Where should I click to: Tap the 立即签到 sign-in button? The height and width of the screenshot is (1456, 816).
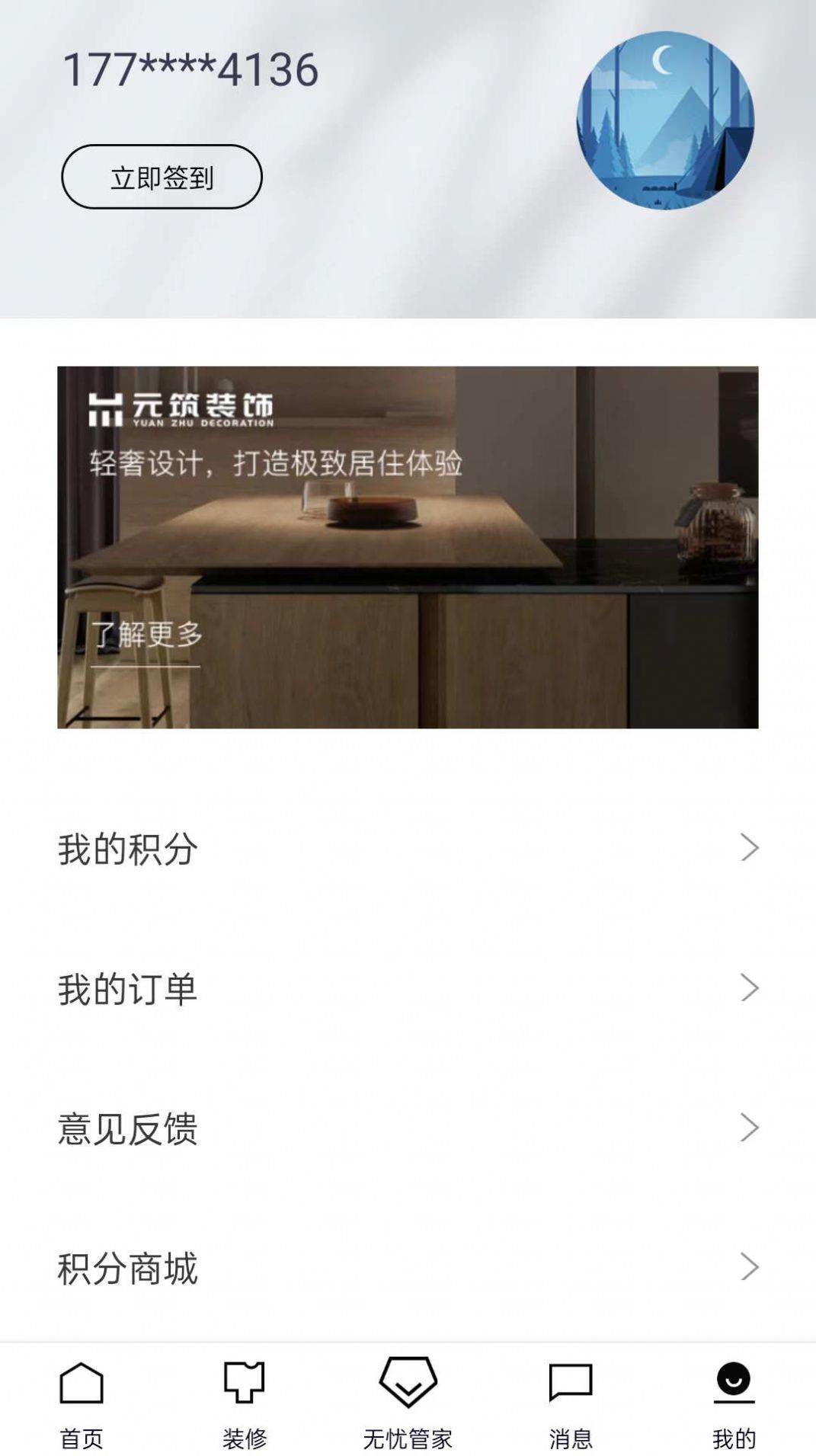click(x=162, y=177)
